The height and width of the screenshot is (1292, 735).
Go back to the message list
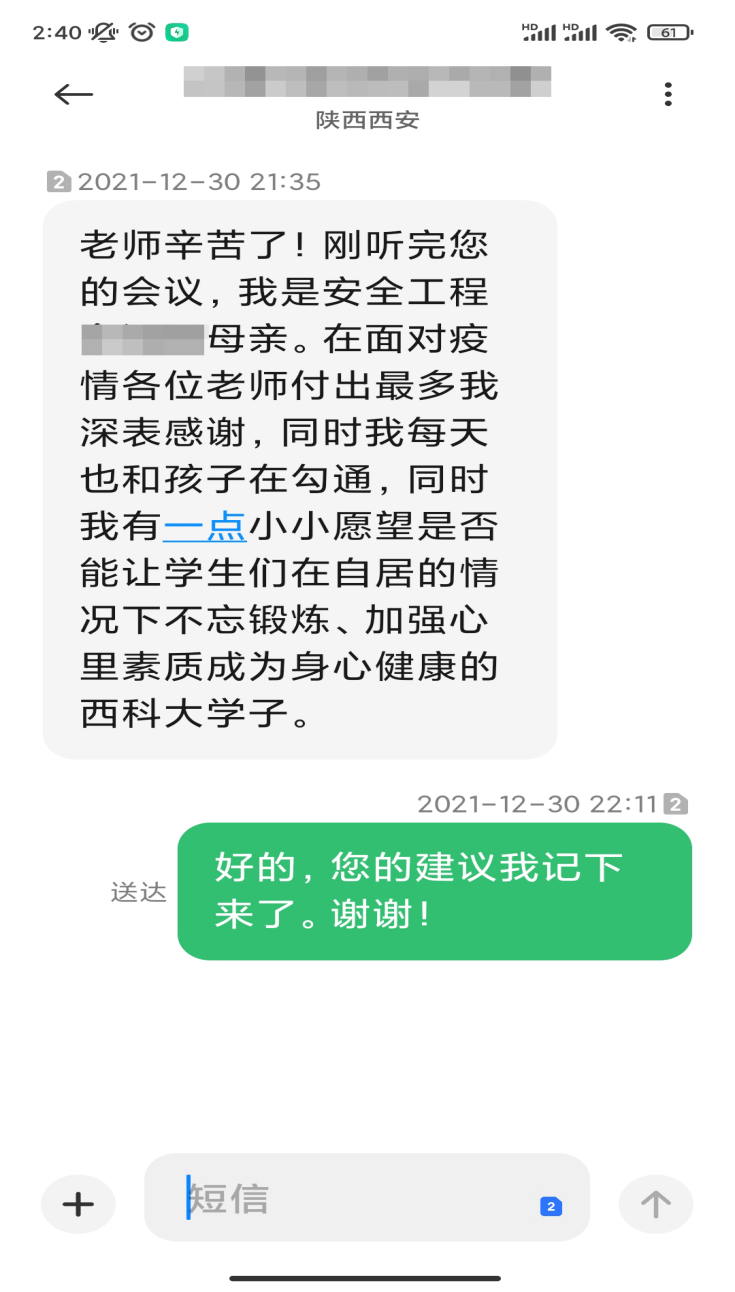(73, 94)
